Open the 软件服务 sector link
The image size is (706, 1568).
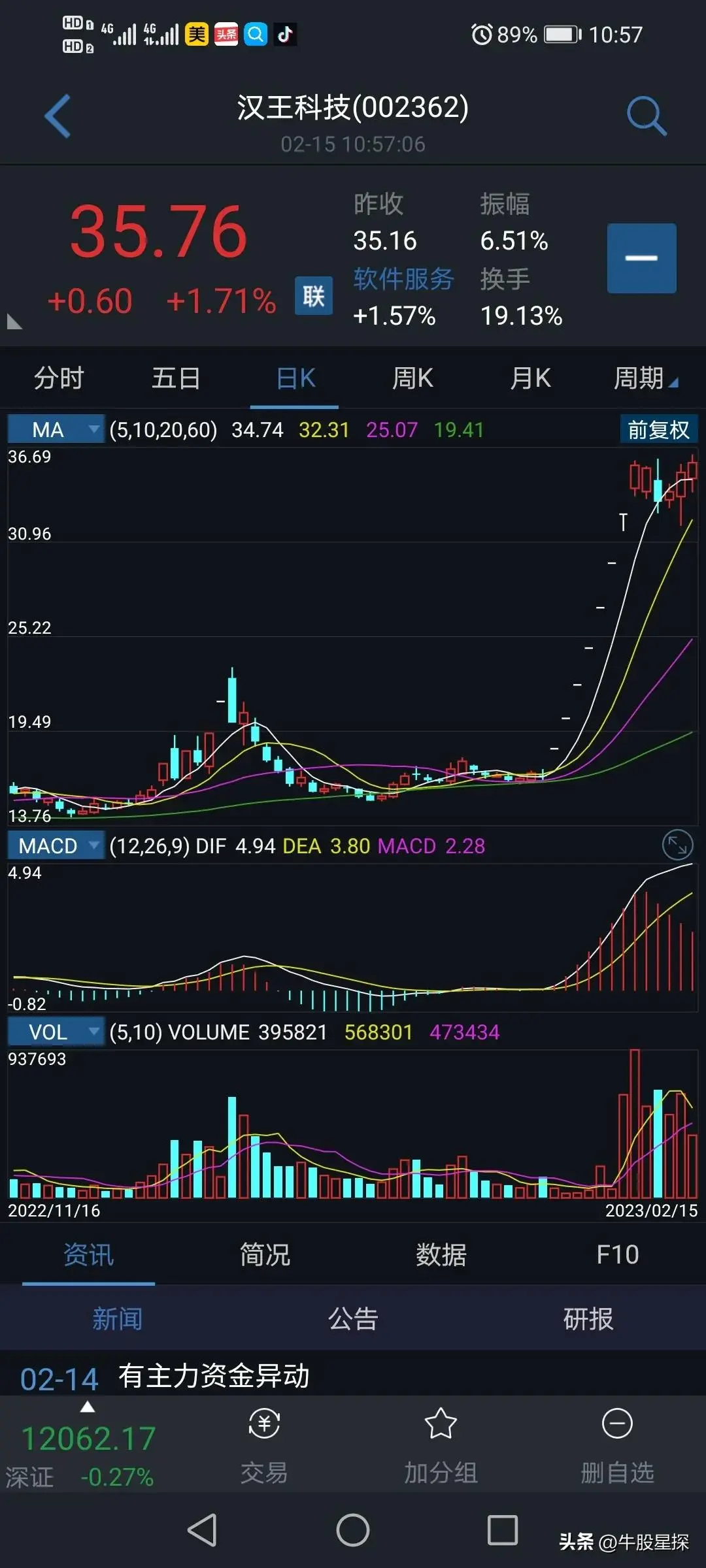[x=403, y=279]
